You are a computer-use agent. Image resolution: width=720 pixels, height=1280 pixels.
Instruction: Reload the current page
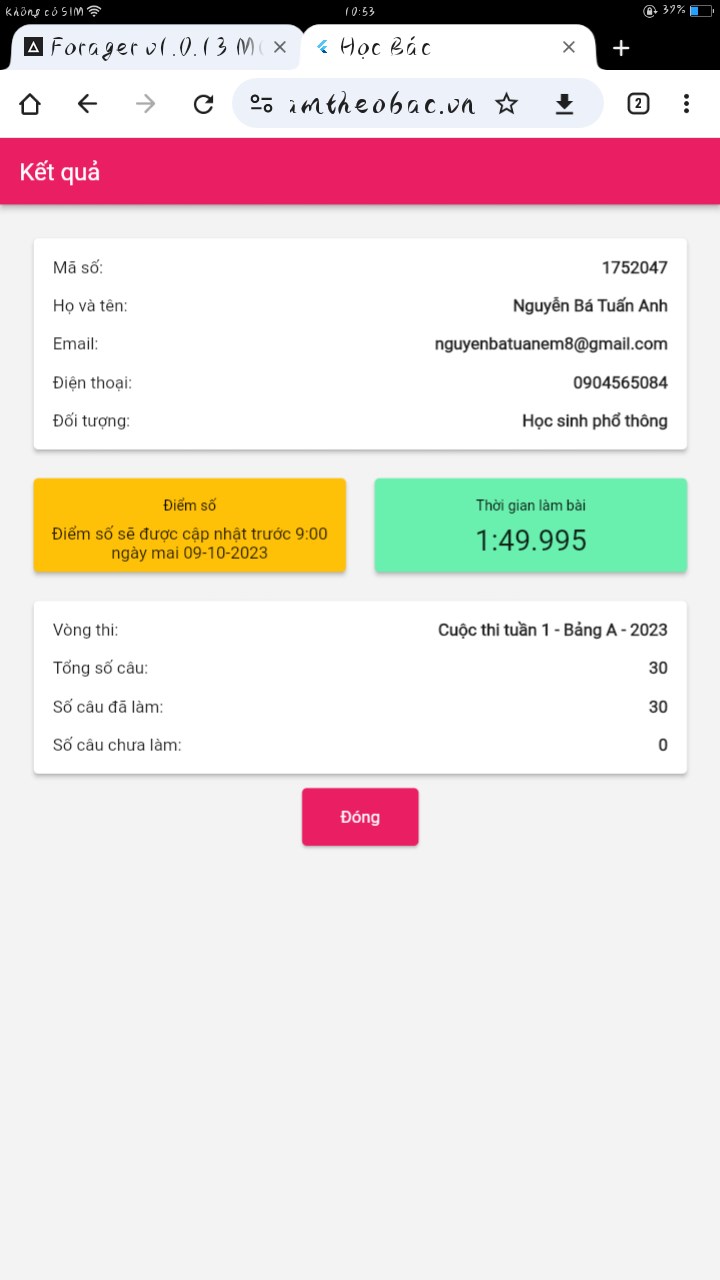point(204,104)
